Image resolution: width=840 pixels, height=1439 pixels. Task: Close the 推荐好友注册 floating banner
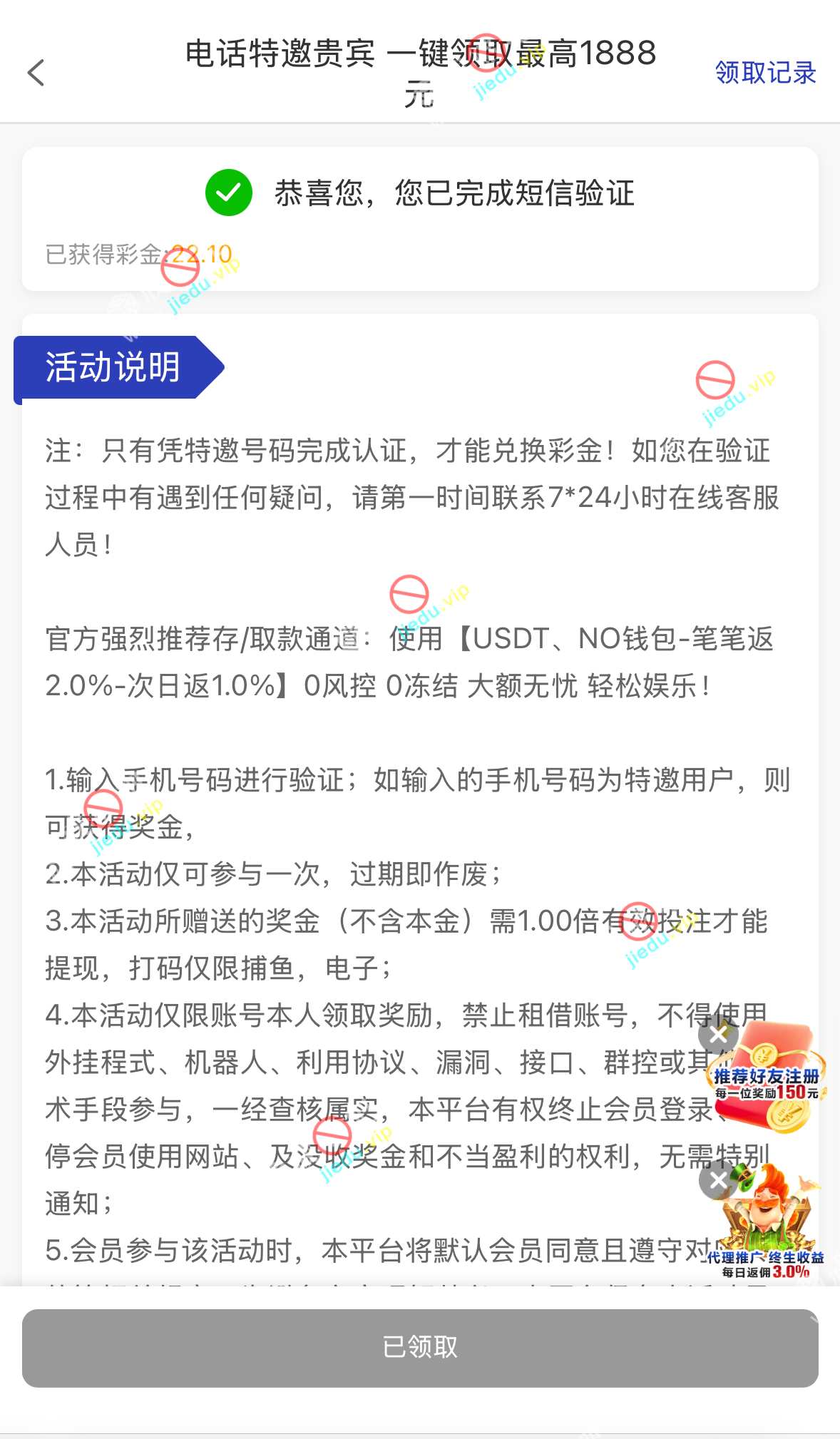tap(718, 1034)
